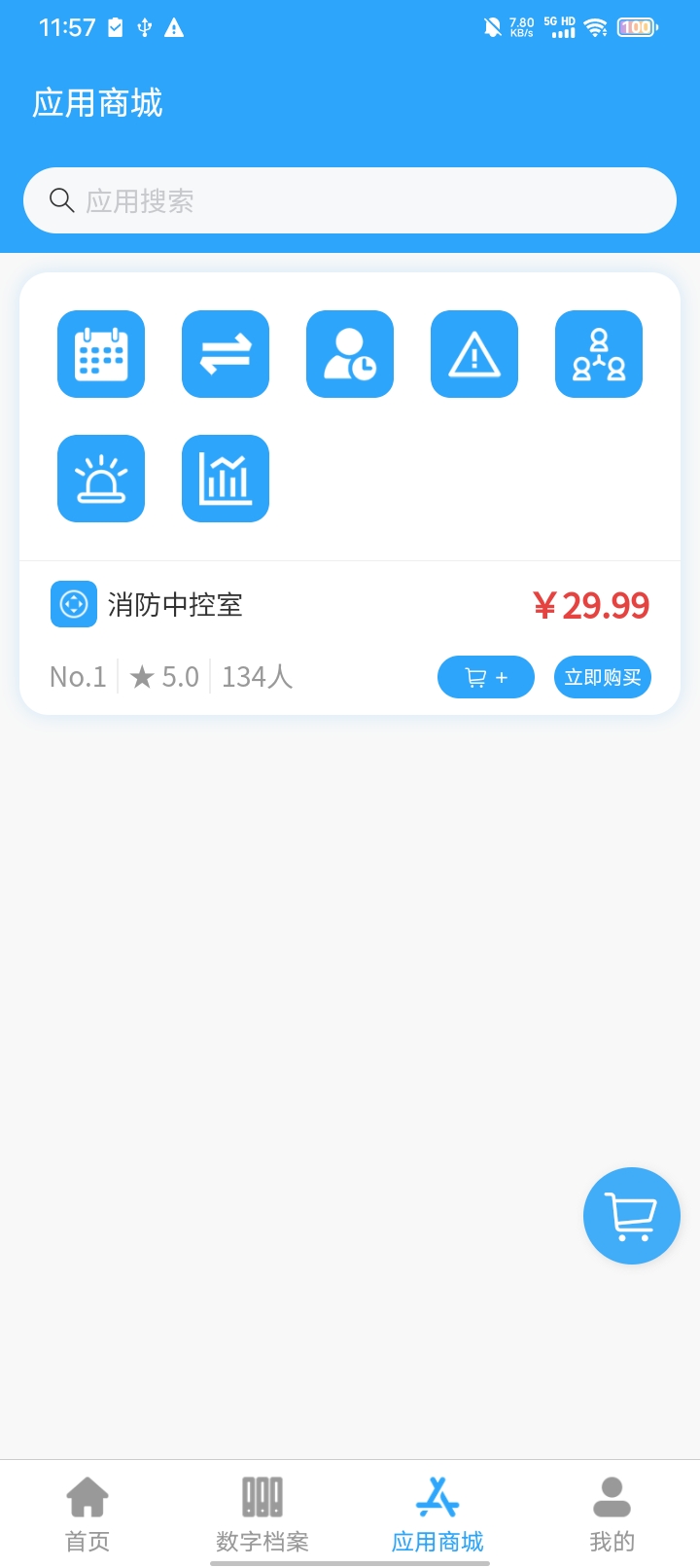Open the alarm siren icon
Viewport: 700px width, 1568px height.
click(x=101, y=479)
